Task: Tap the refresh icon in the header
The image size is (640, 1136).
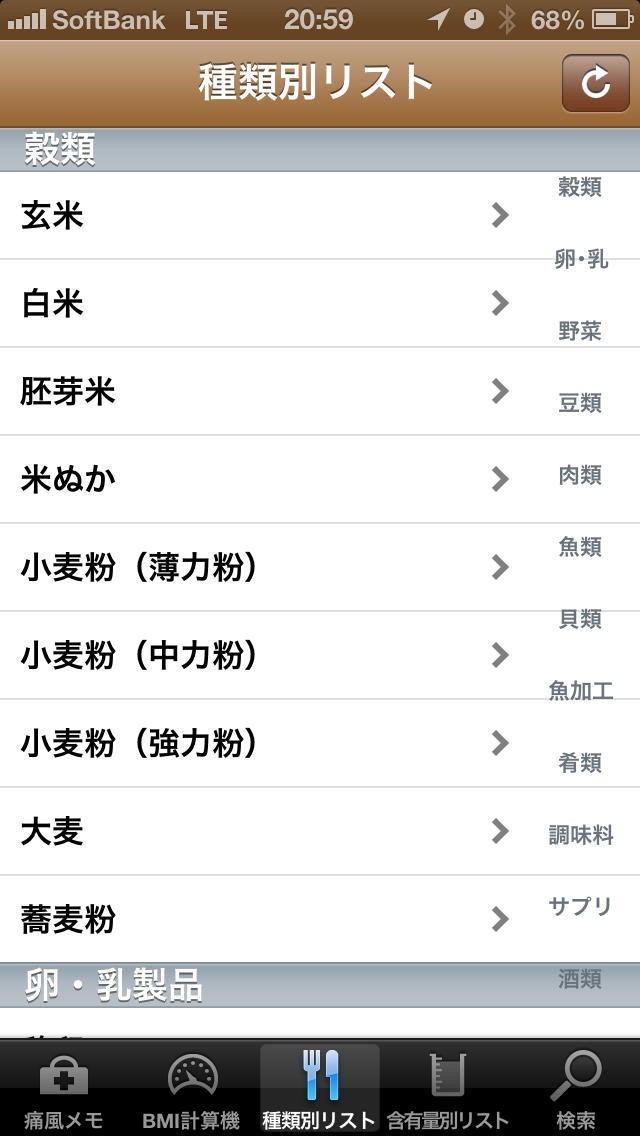Action: (x=595, y=83)
